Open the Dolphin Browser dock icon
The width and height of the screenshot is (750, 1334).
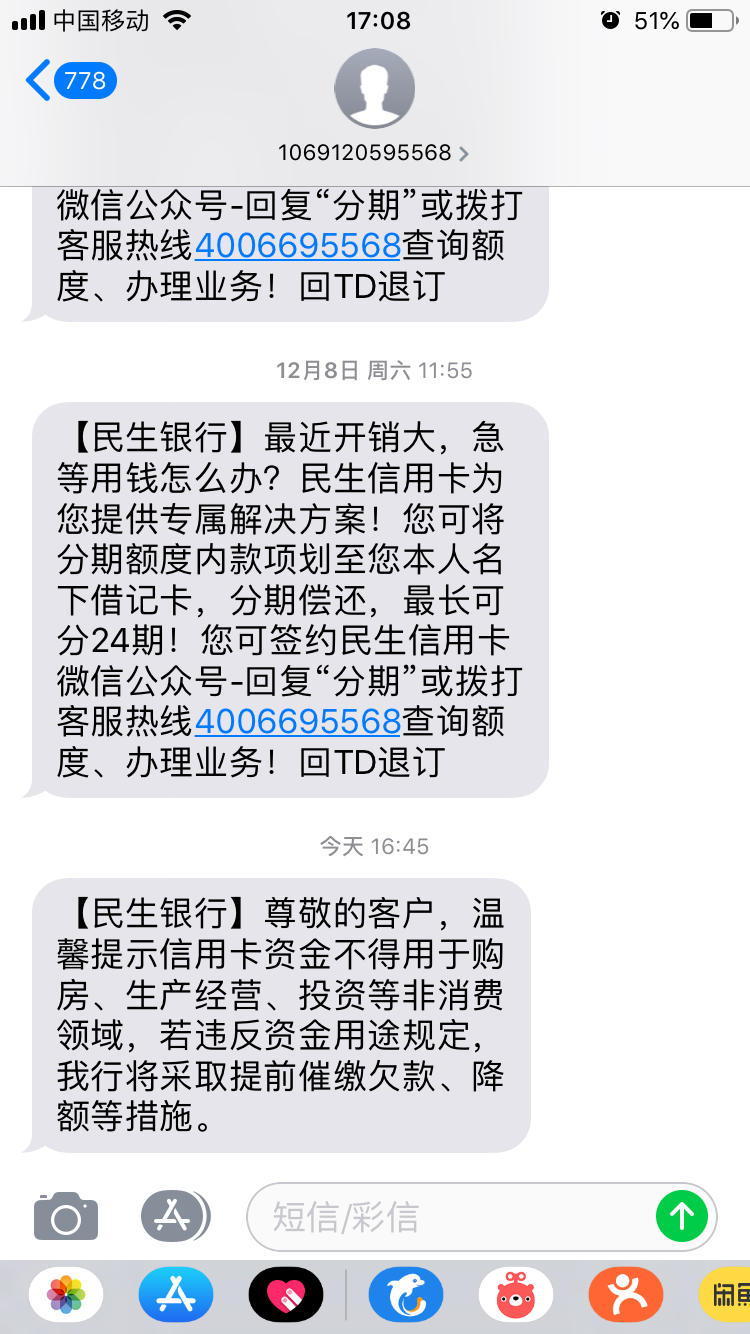(x=405, y=1293)
